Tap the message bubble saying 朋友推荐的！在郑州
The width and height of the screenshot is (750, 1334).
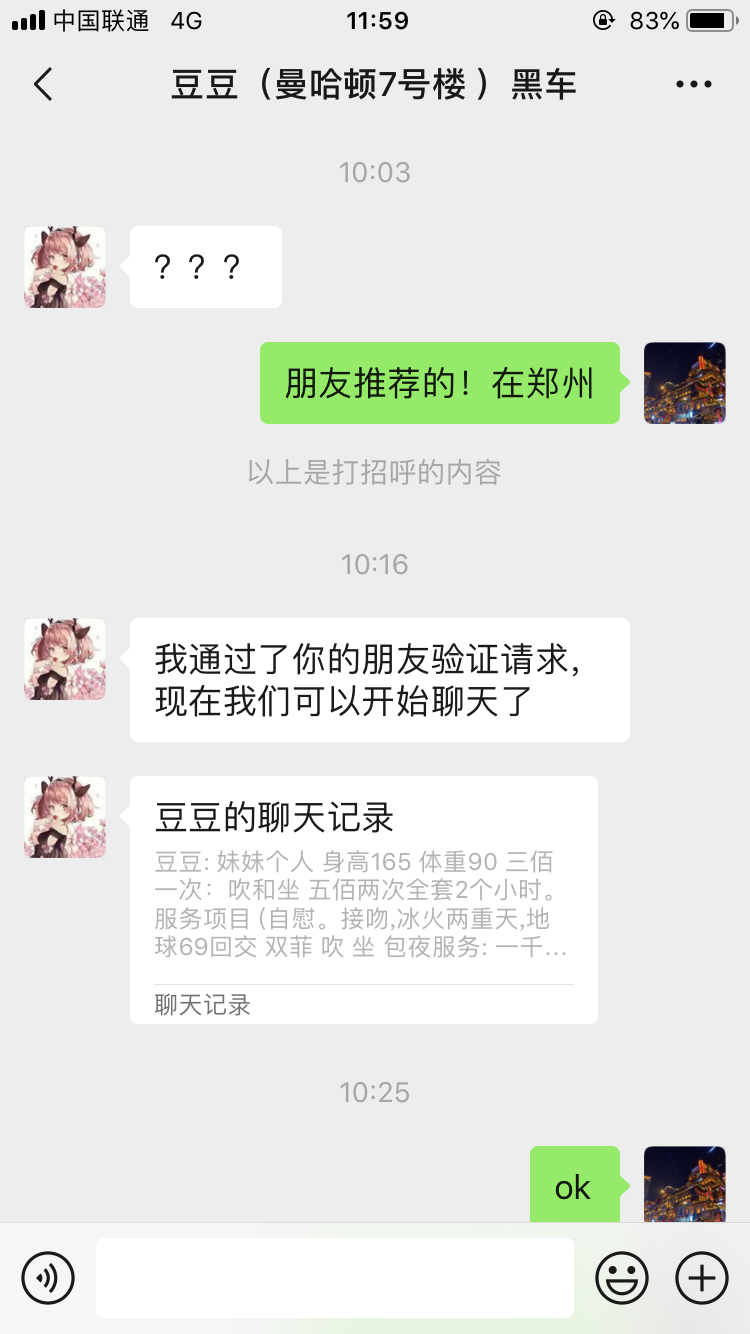[440, 383]
